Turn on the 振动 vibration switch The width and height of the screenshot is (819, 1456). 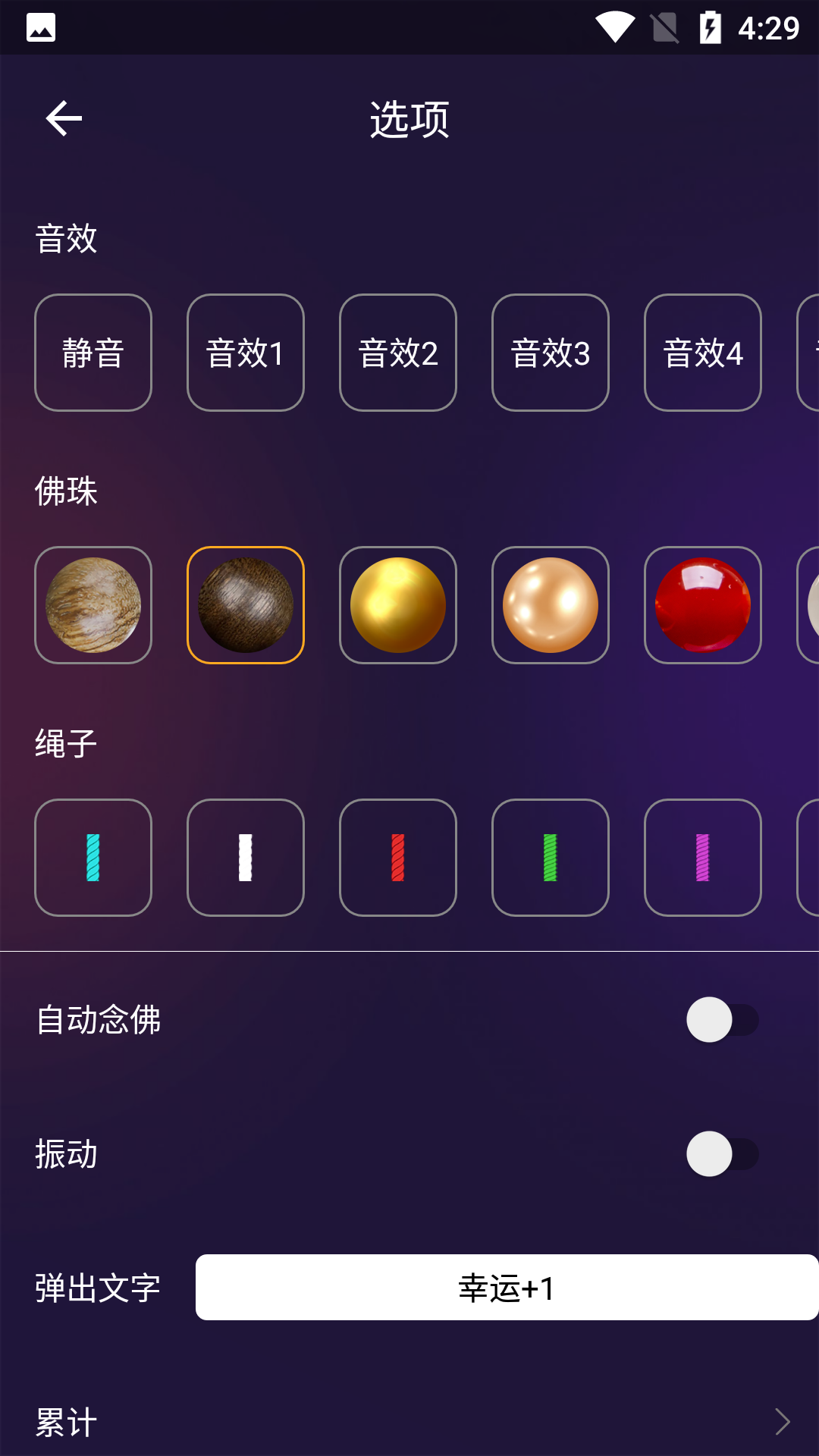[x=722, y=1154]
